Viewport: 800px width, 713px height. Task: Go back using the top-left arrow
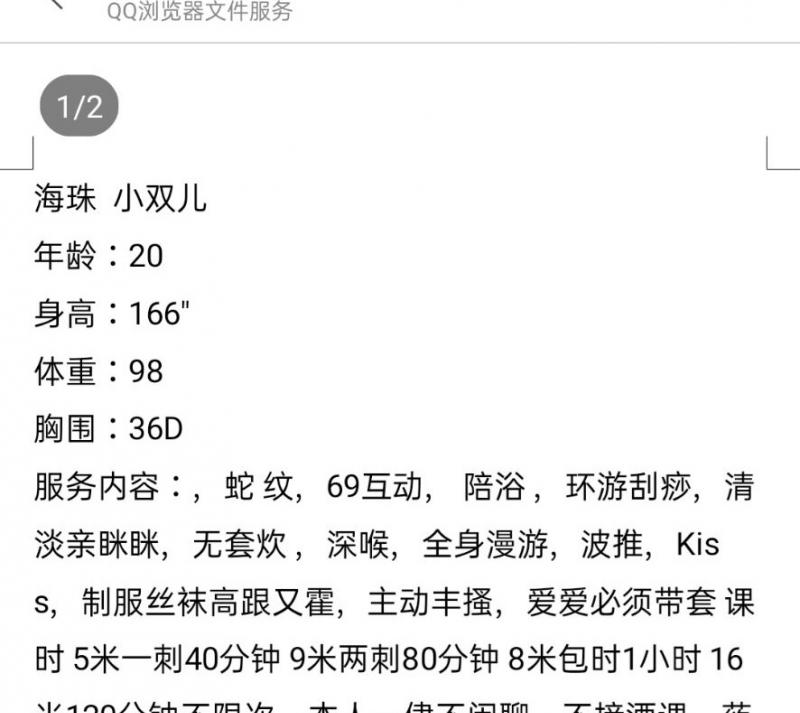click(x=55, y=4)
